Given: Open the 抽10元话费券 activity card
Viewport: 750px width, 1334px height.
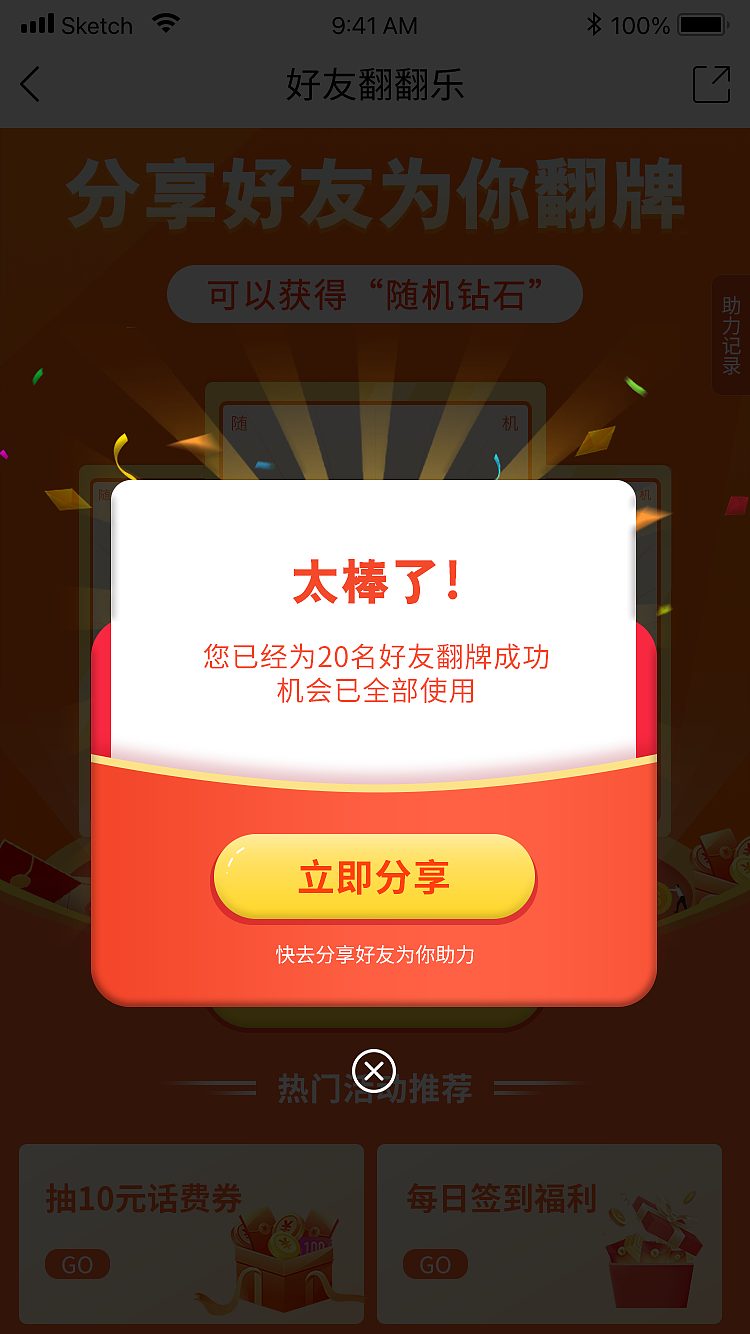Looking at the screenshot, I should [190, 1234].
